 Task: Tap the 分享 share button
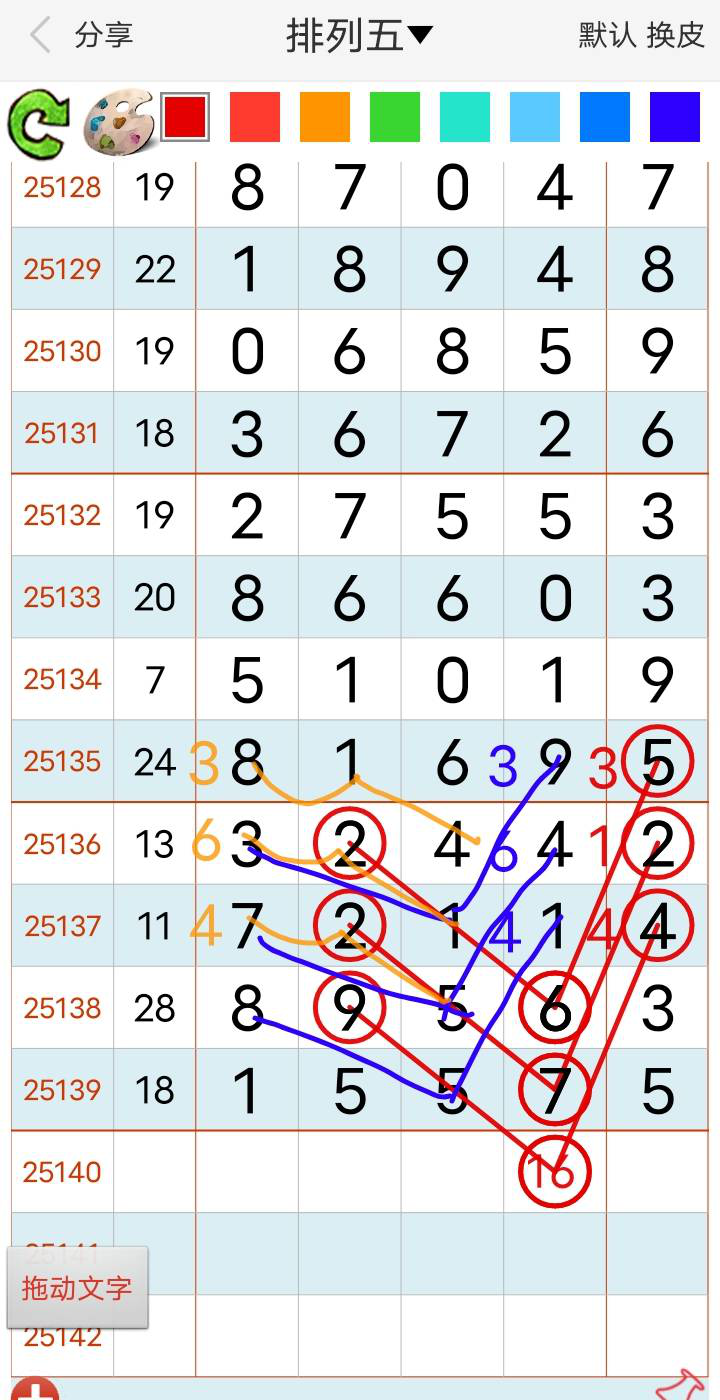pyautogui.click(x=104, y=36)
